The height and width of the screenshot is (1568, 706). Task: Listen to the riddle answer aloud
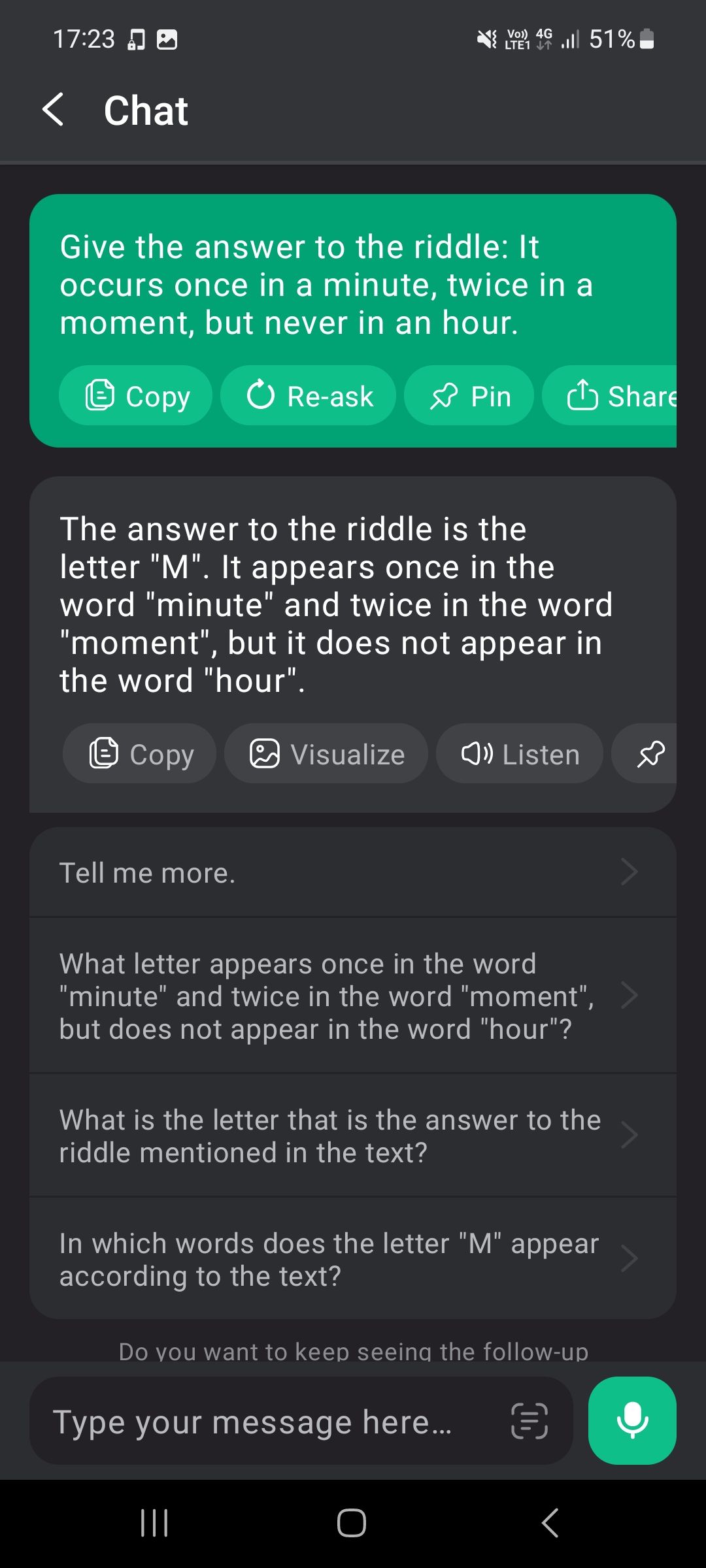(x=520, y=754)
